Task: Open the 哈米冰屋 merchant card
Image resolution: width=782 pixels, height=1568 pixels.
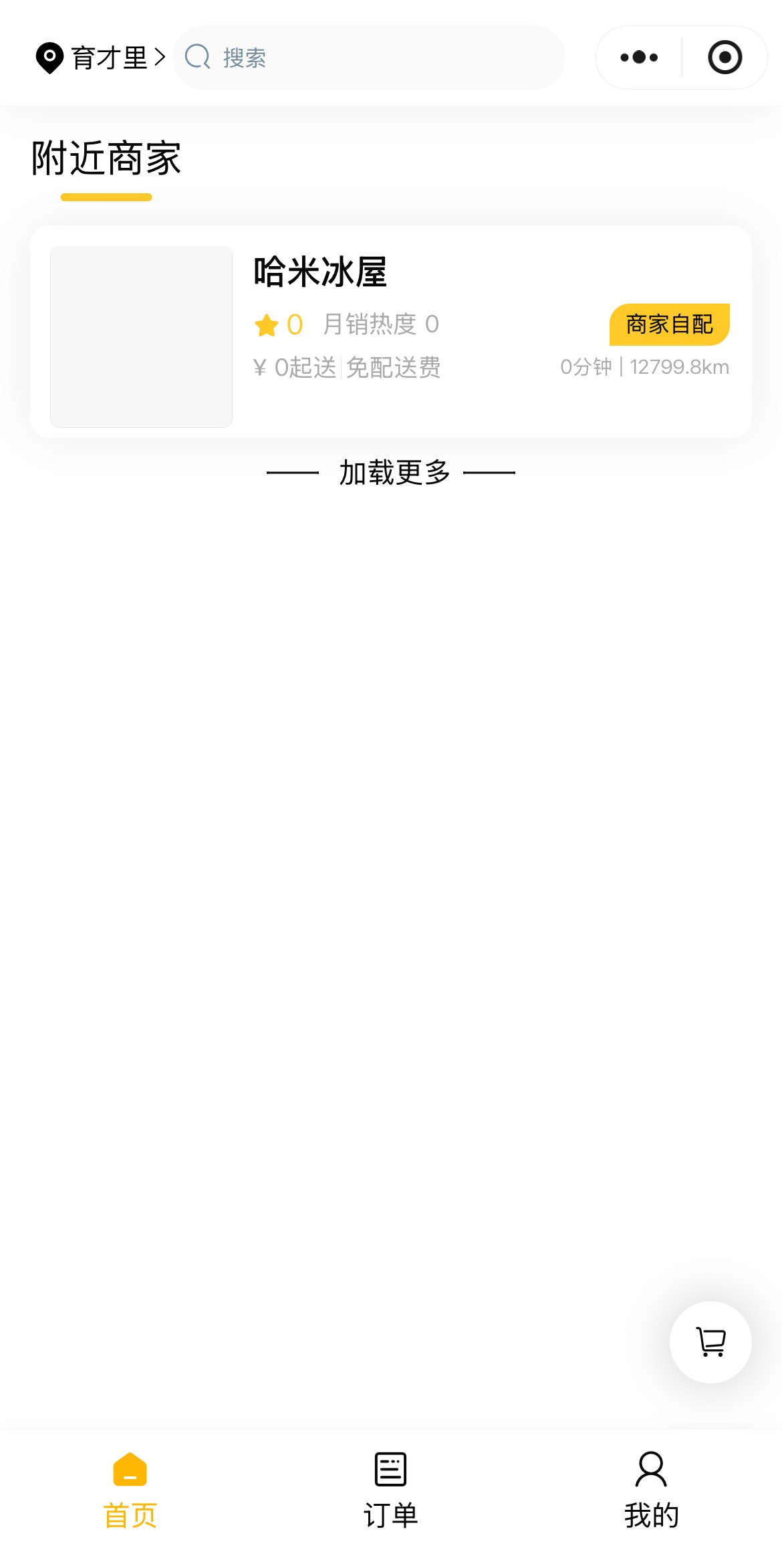Action: [391, 332]
